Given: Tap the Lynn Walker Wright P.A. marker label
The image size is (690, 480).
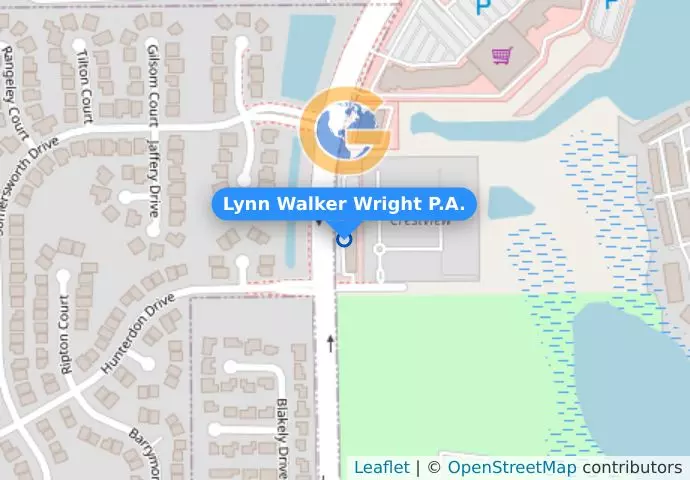Looking at the screenshot, I should point(344,204).
